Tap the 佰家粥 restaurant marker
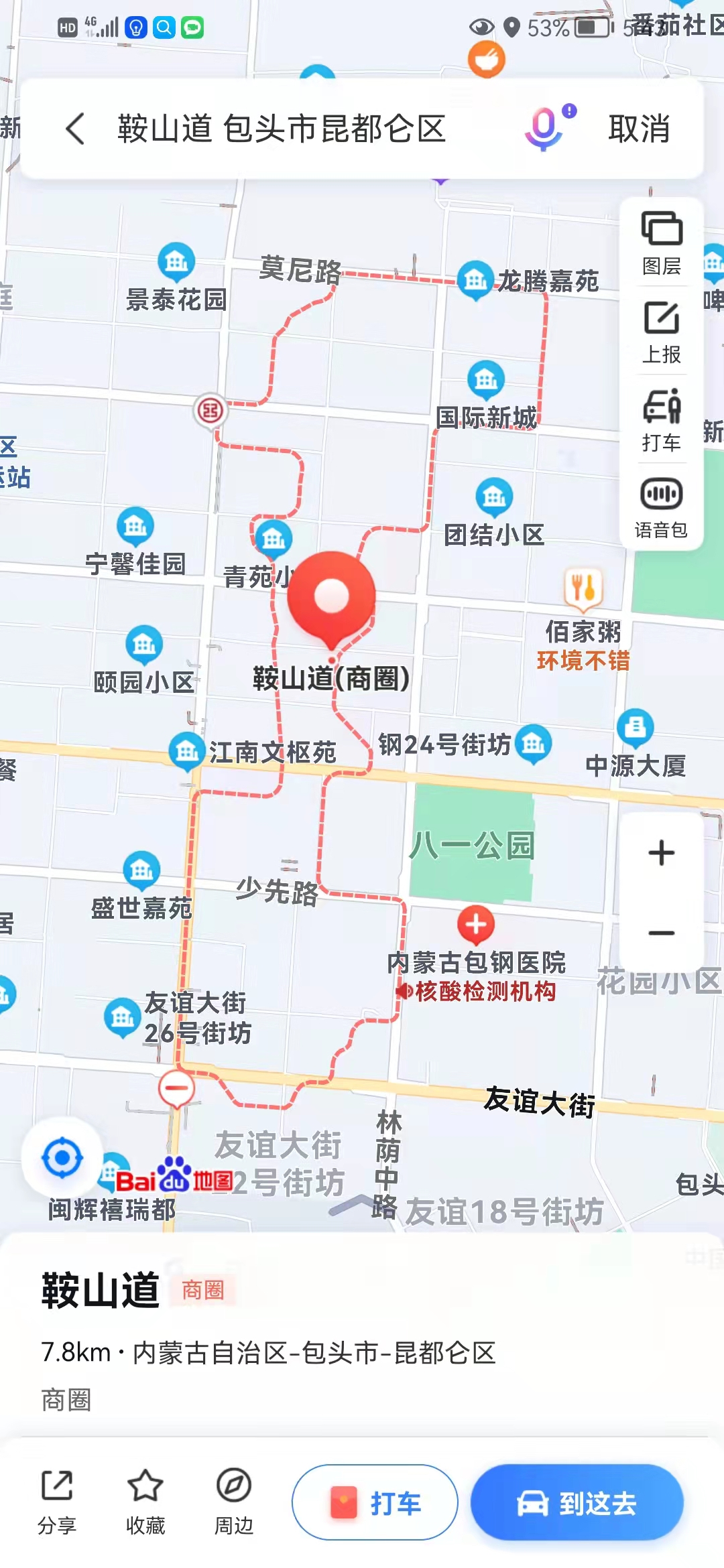The height and width of the screenshot is (1568, 724). click(x=583, y=588)
